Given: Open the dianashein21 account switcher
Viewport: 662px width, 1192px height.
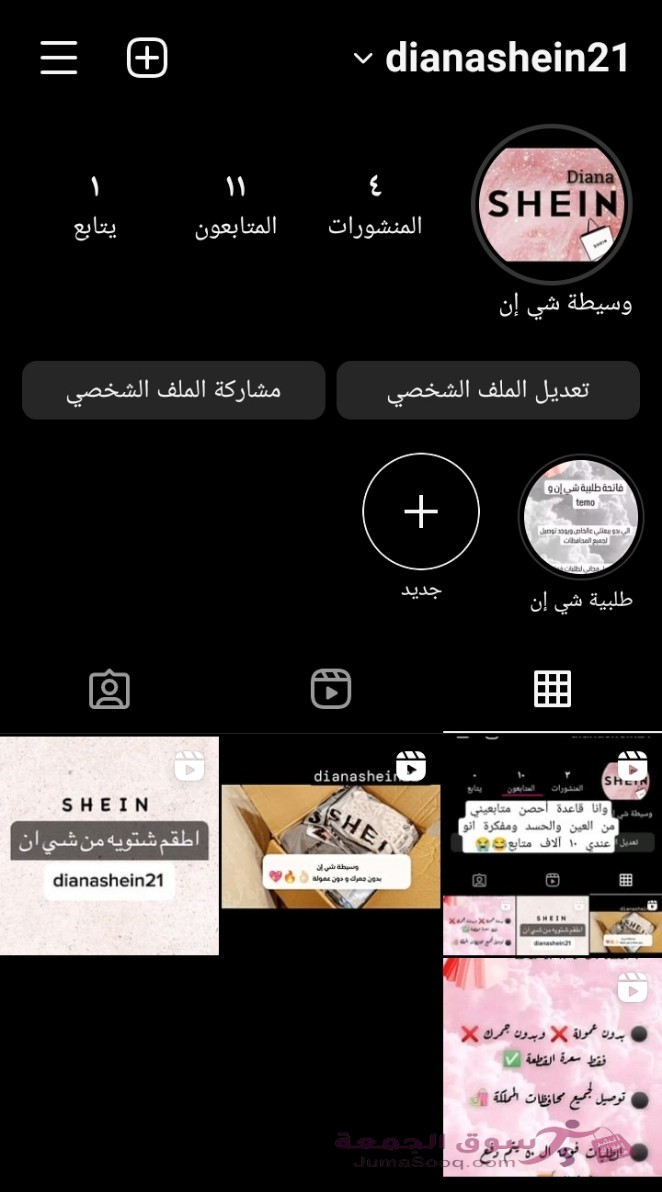Looking at the screenshot, I should coord(492,58).
